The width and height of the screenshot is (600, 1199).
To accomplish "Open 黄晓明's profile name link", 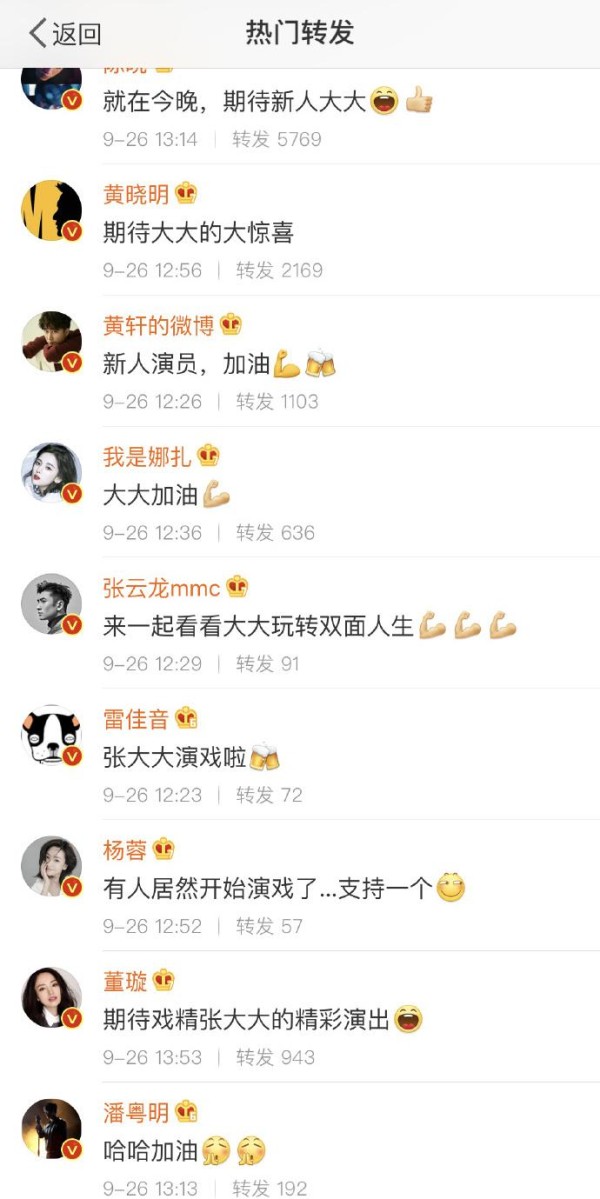I will (136, 195).
